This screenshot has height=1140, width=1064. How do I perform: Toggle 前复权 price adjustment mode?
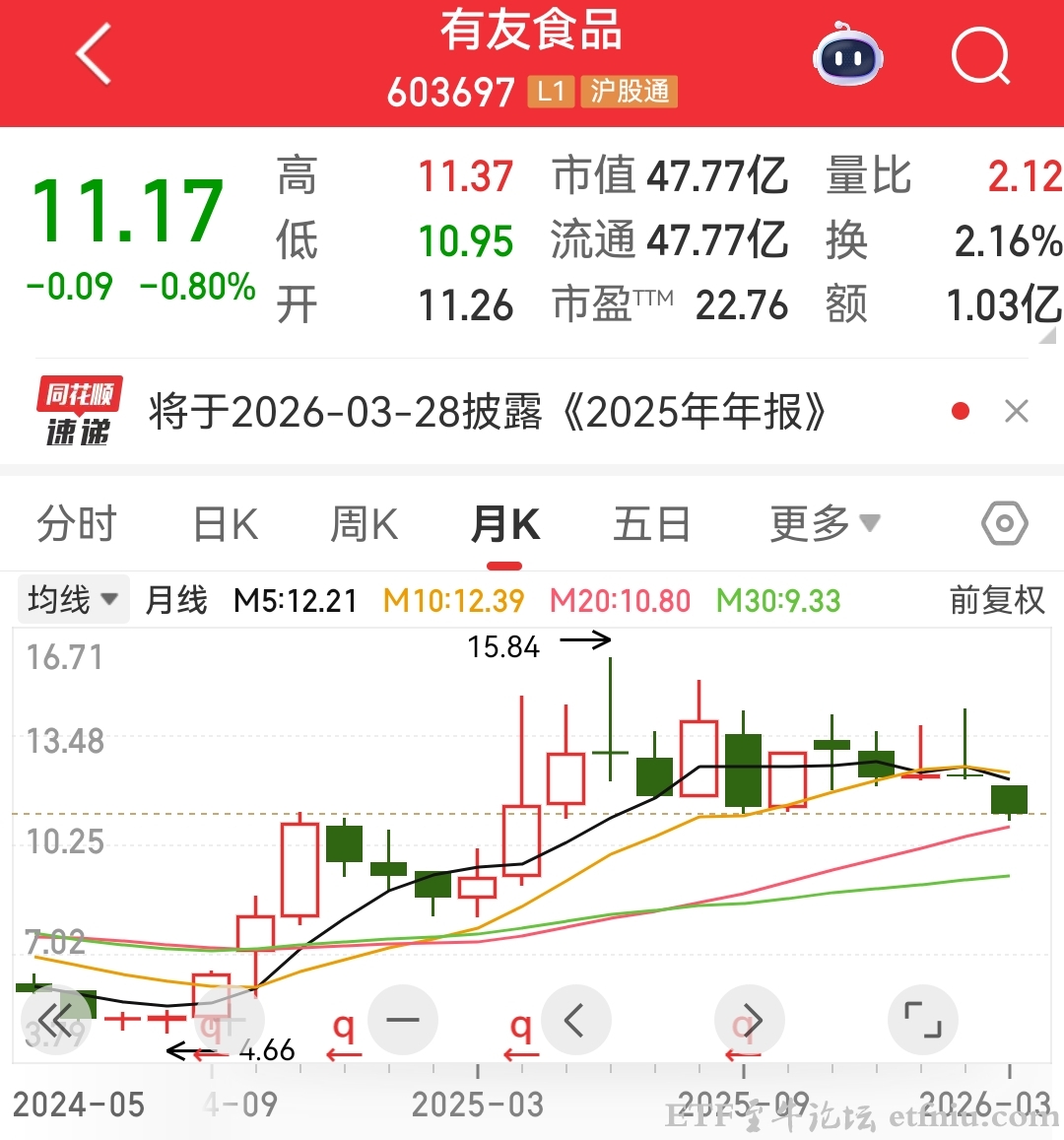994,599
